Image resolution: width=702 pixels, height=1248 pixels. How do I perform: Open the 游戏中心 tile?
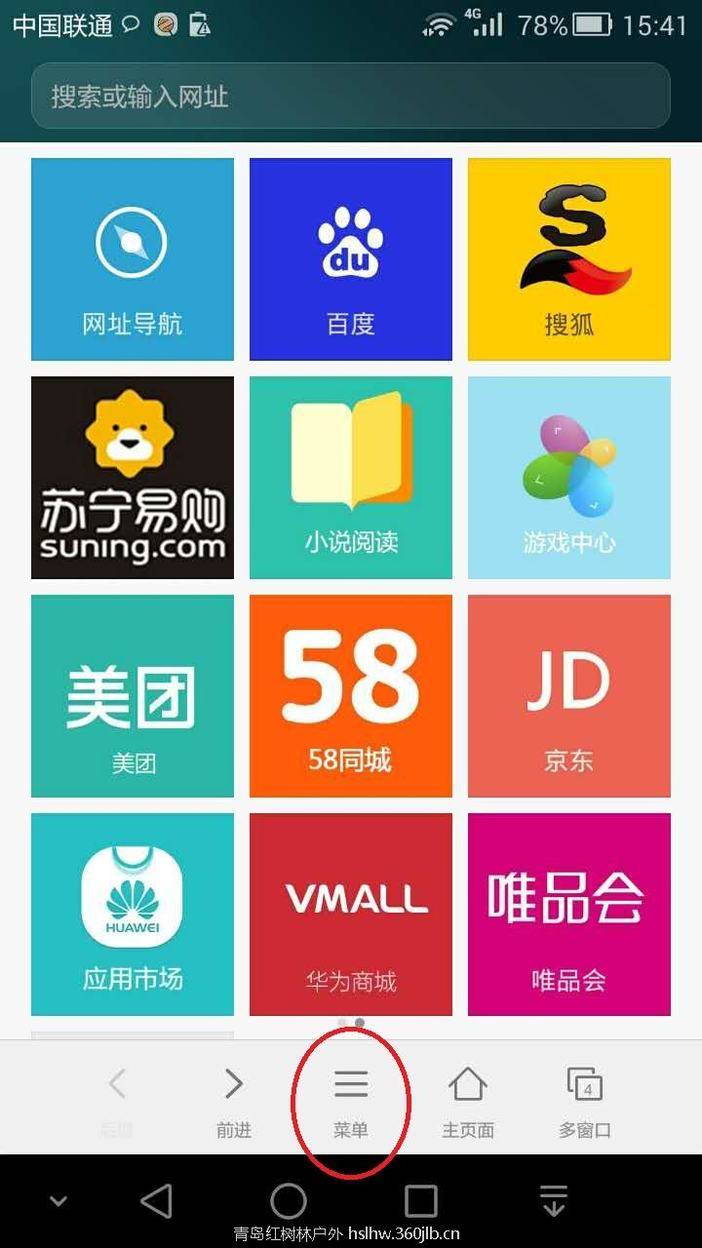[x=569, y=478]
